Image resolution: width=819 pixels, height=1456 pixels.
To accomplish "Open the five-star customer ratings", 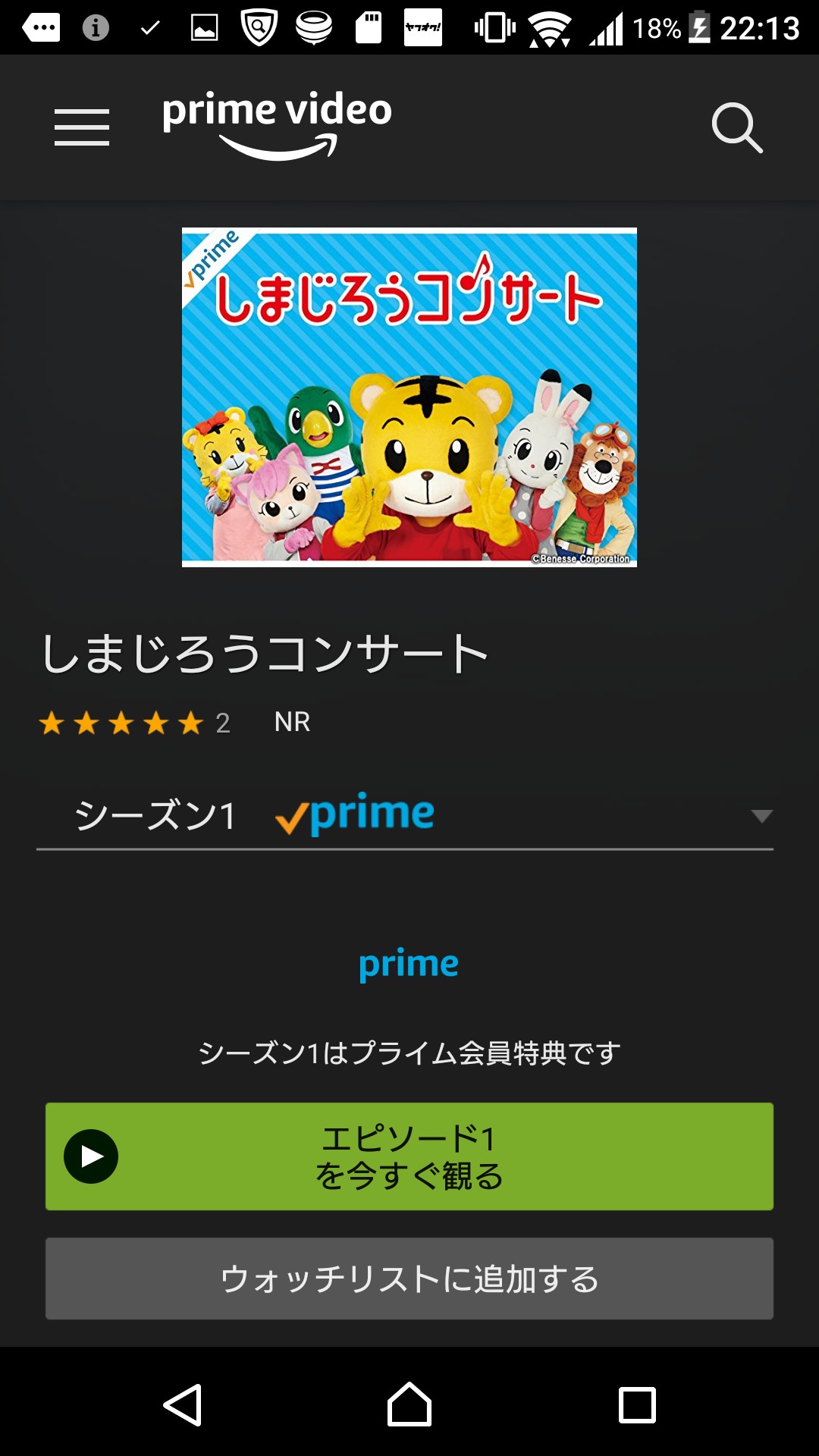I will (x=121, y=723).
